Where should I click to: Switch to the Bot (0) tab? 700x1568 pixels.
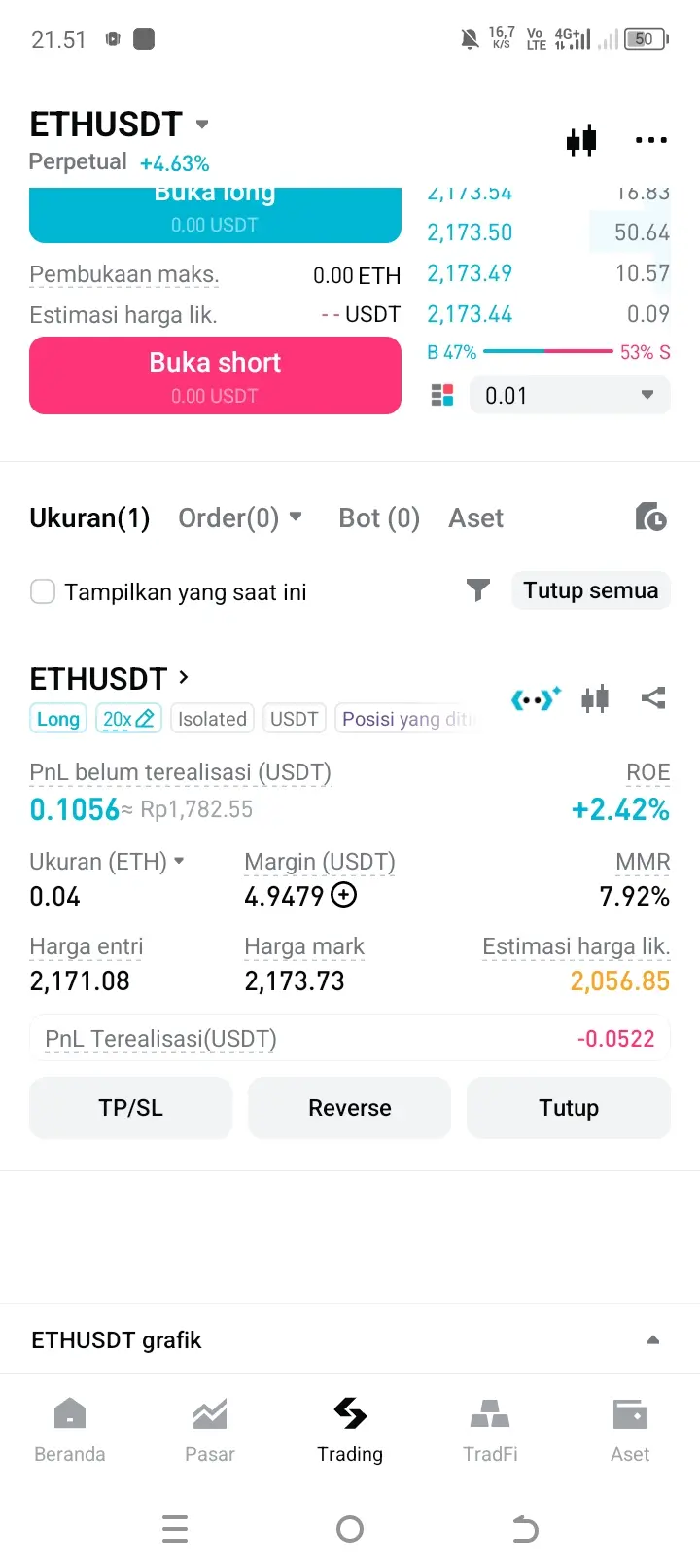tap(379, 518)
